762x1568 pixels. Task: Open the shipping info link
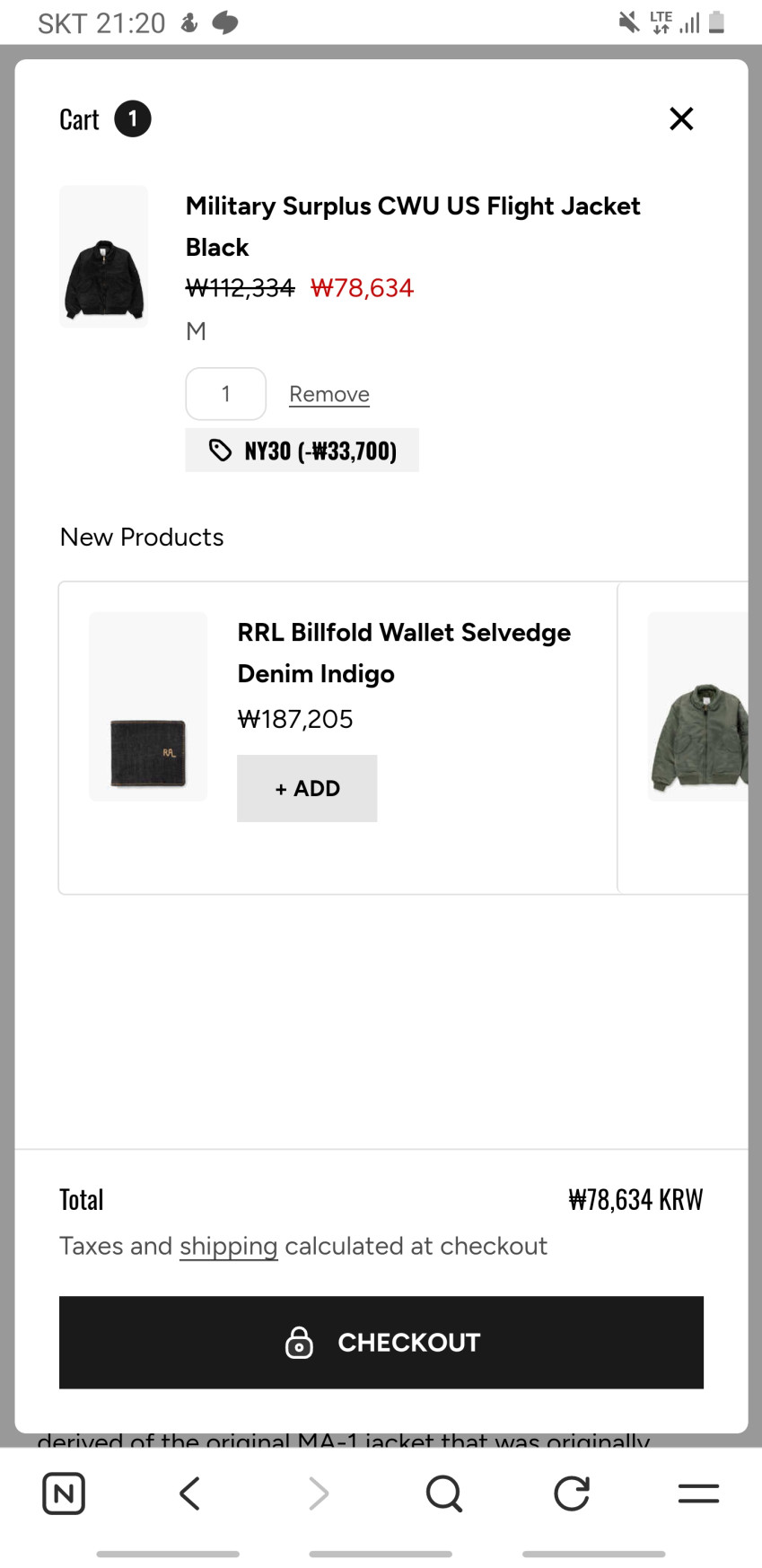(x=228, y=1246)
